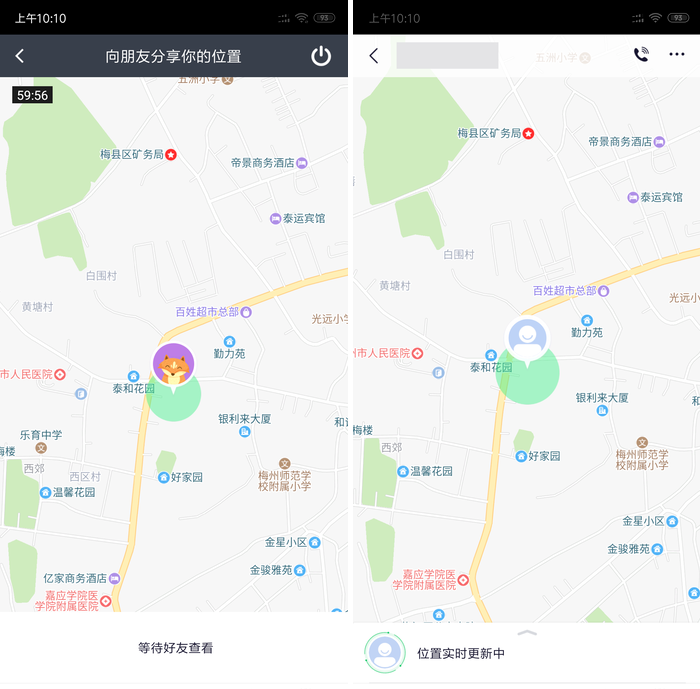Expand the bottom panel with the up chevron
The height and width of the screenshot is (689, 700).
527,632
